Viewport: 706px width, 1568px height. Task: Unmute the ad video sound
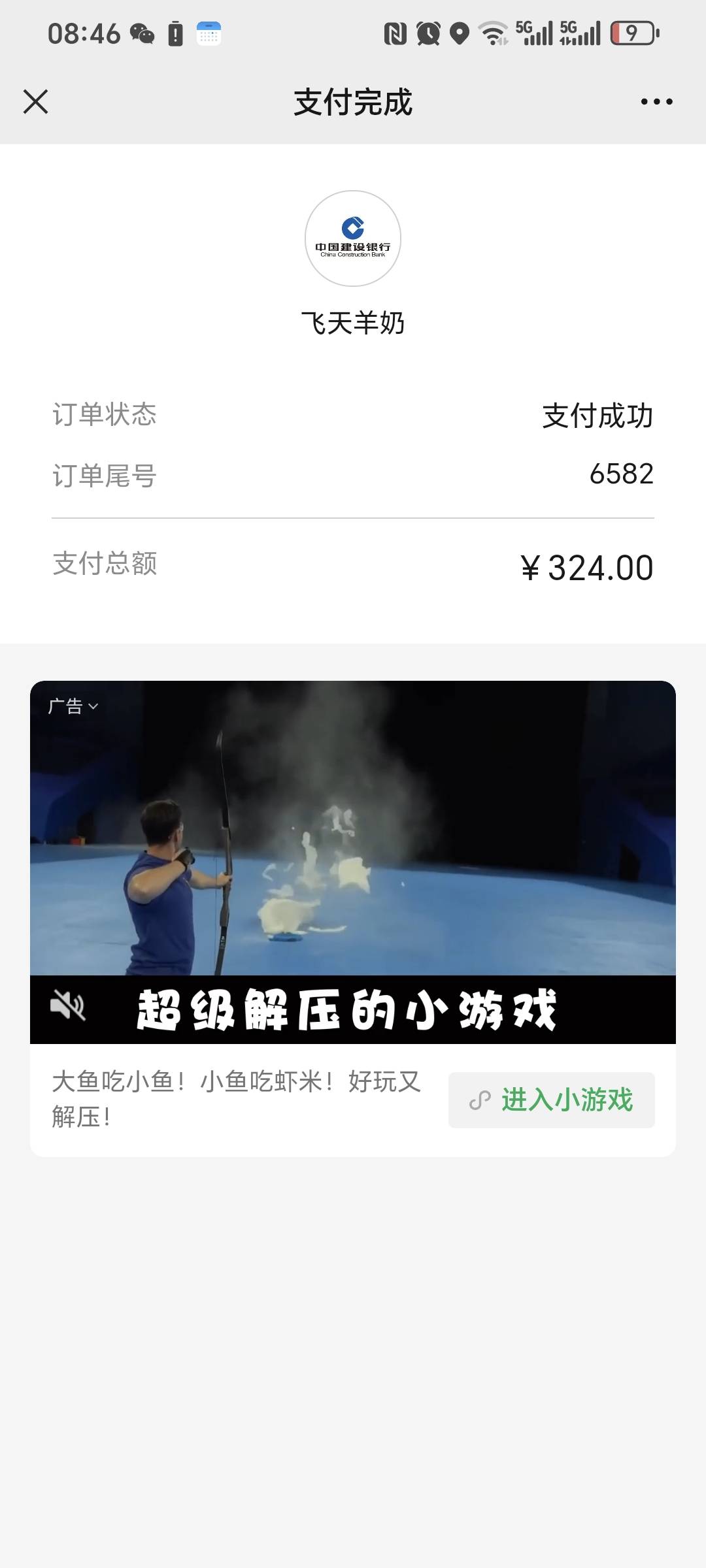pyautogui.click(x=68, y=1005)
